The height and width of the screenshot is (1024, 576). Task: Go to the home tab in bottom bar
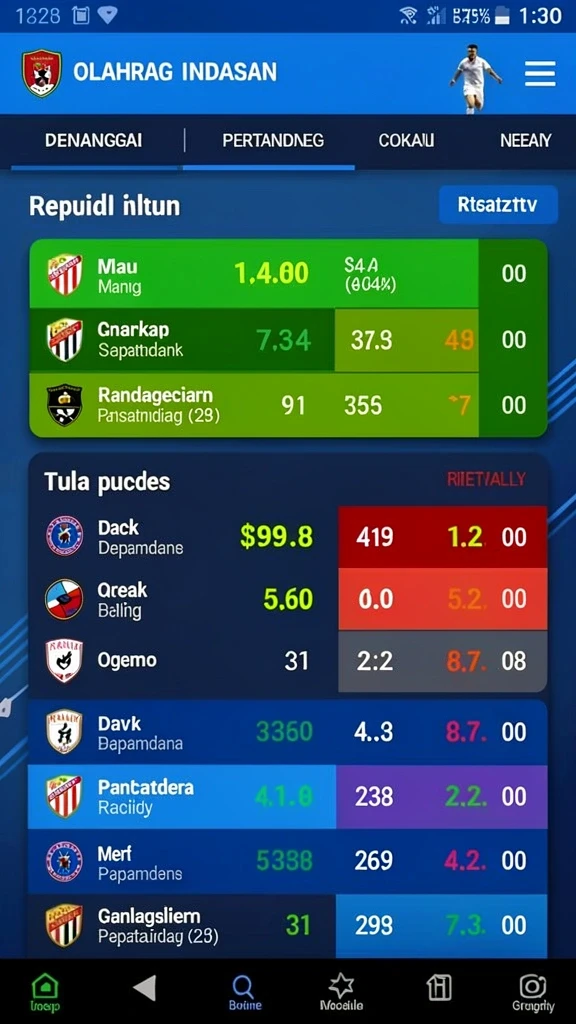pos(45,992)
